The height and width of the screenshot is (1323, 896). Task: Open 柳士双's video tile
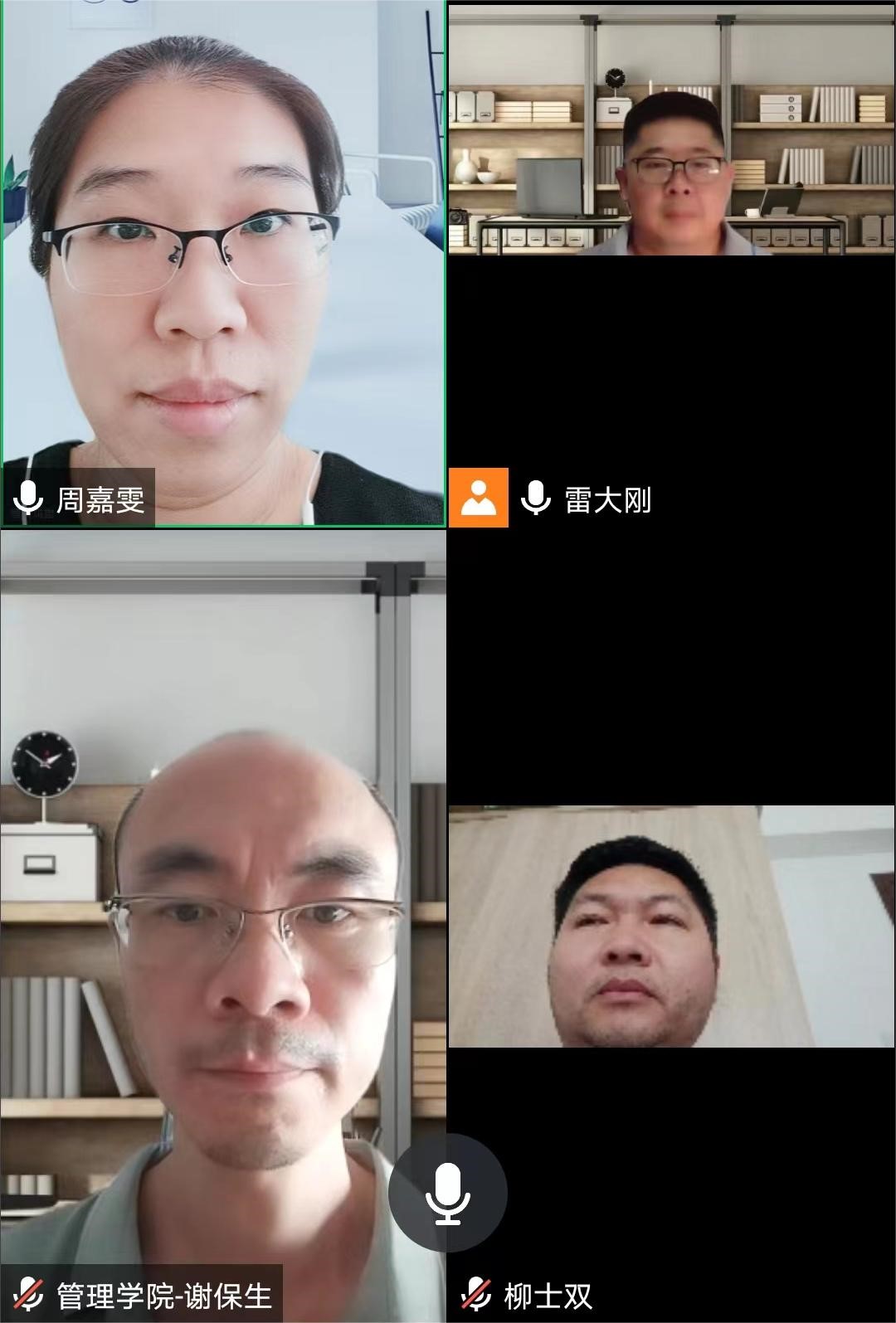[x=671, y=926]
